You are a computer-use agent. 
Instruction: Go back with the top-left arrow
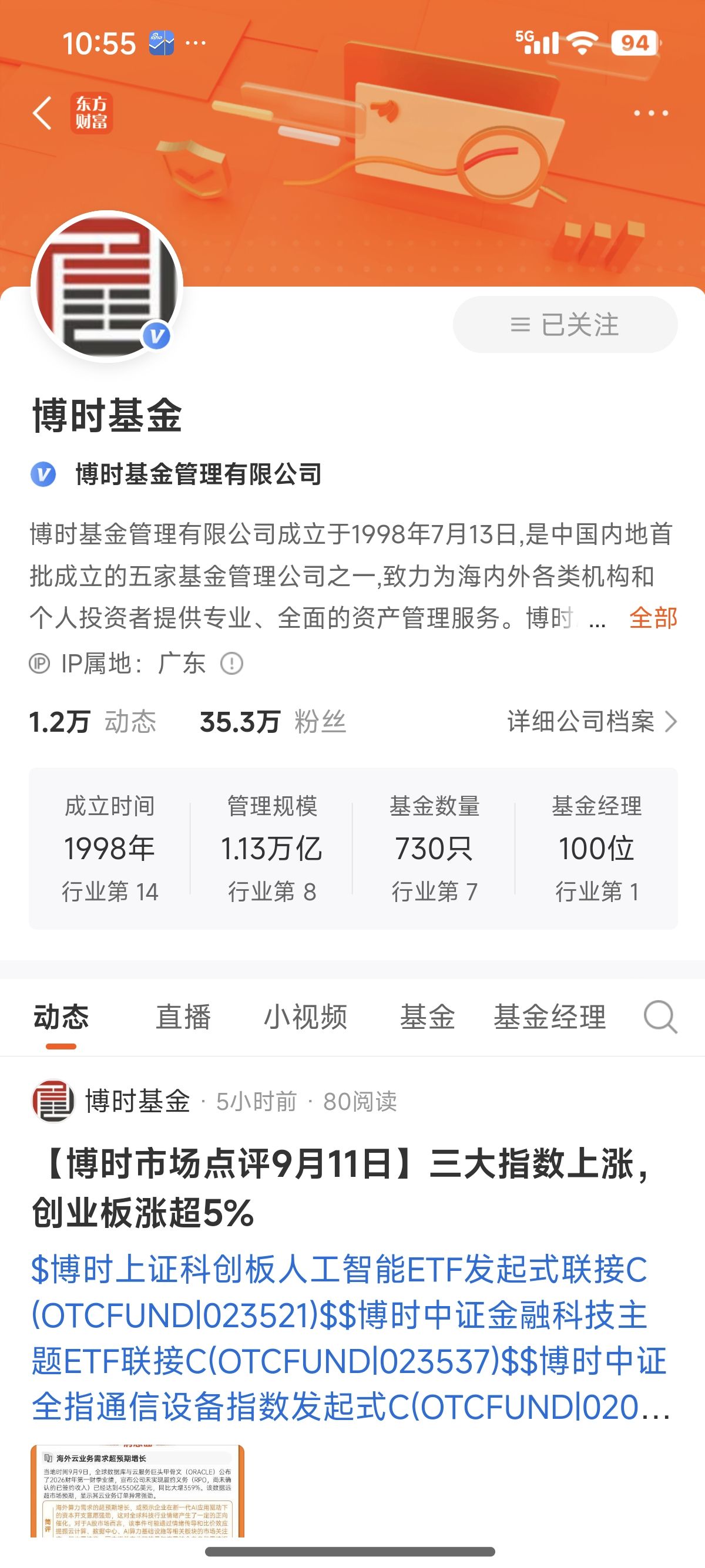click(x=42, y=113)
